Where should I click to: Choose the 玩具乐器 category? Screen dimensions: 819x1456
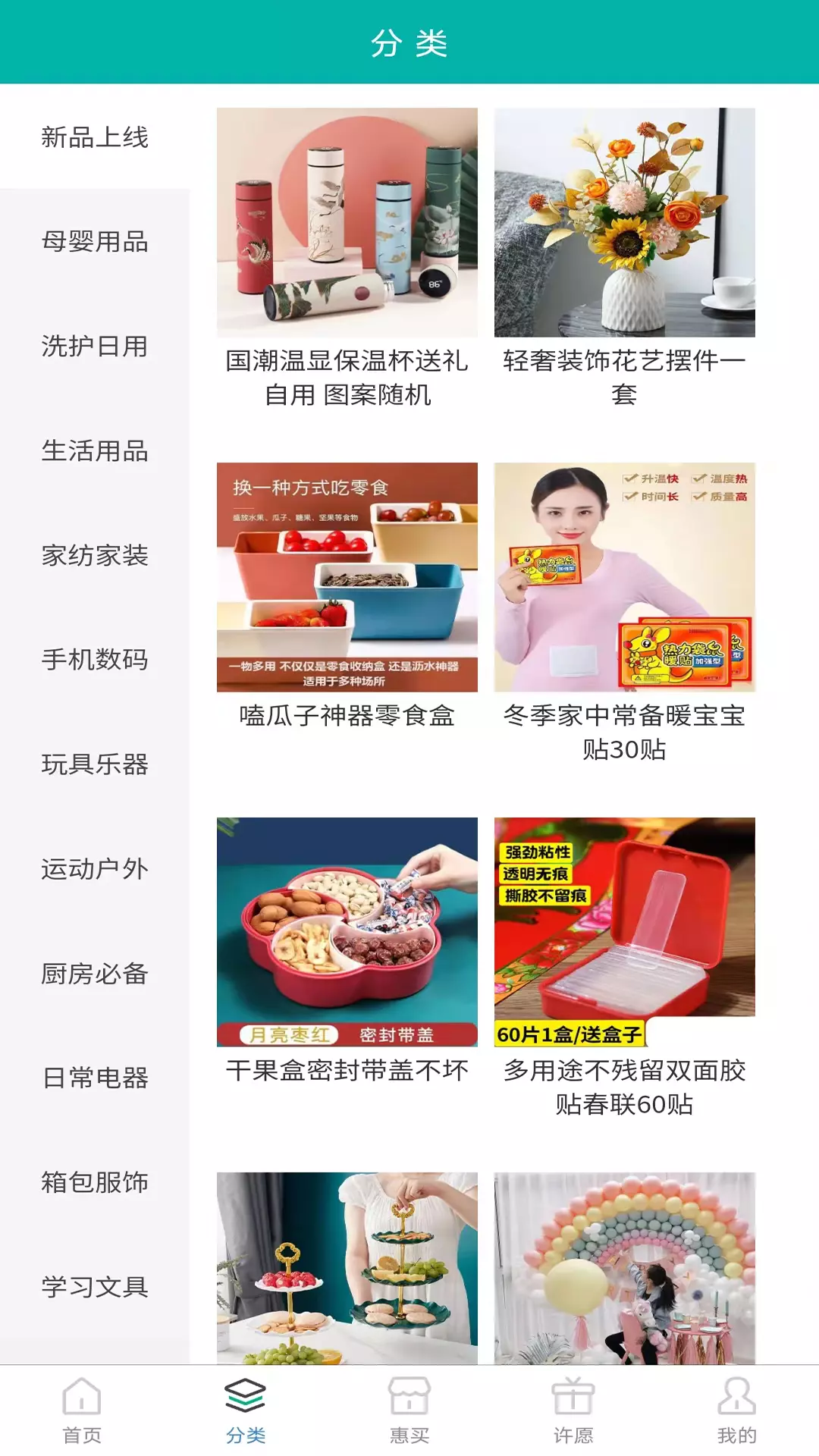click(95, 764)
